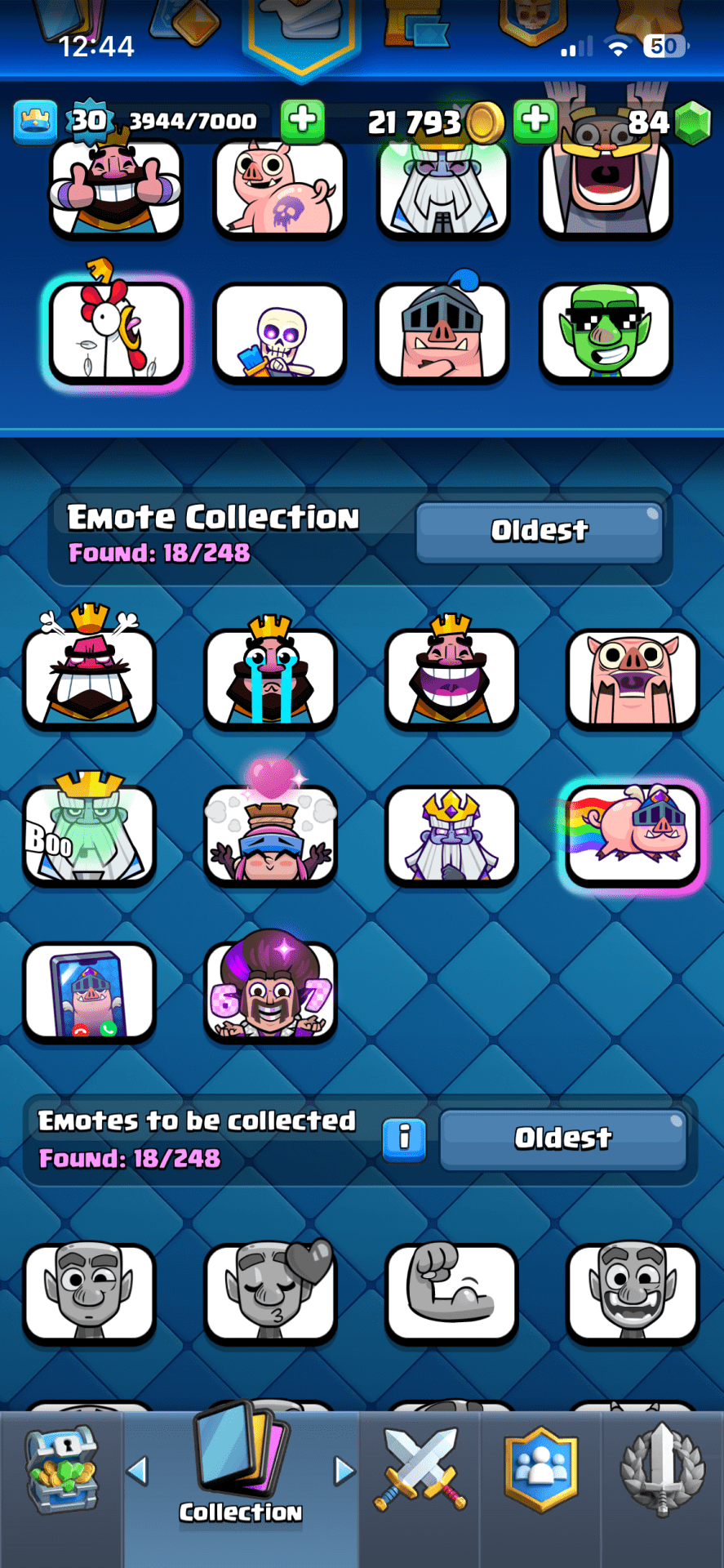Tap the plus button next to experience

coord(303,121)
